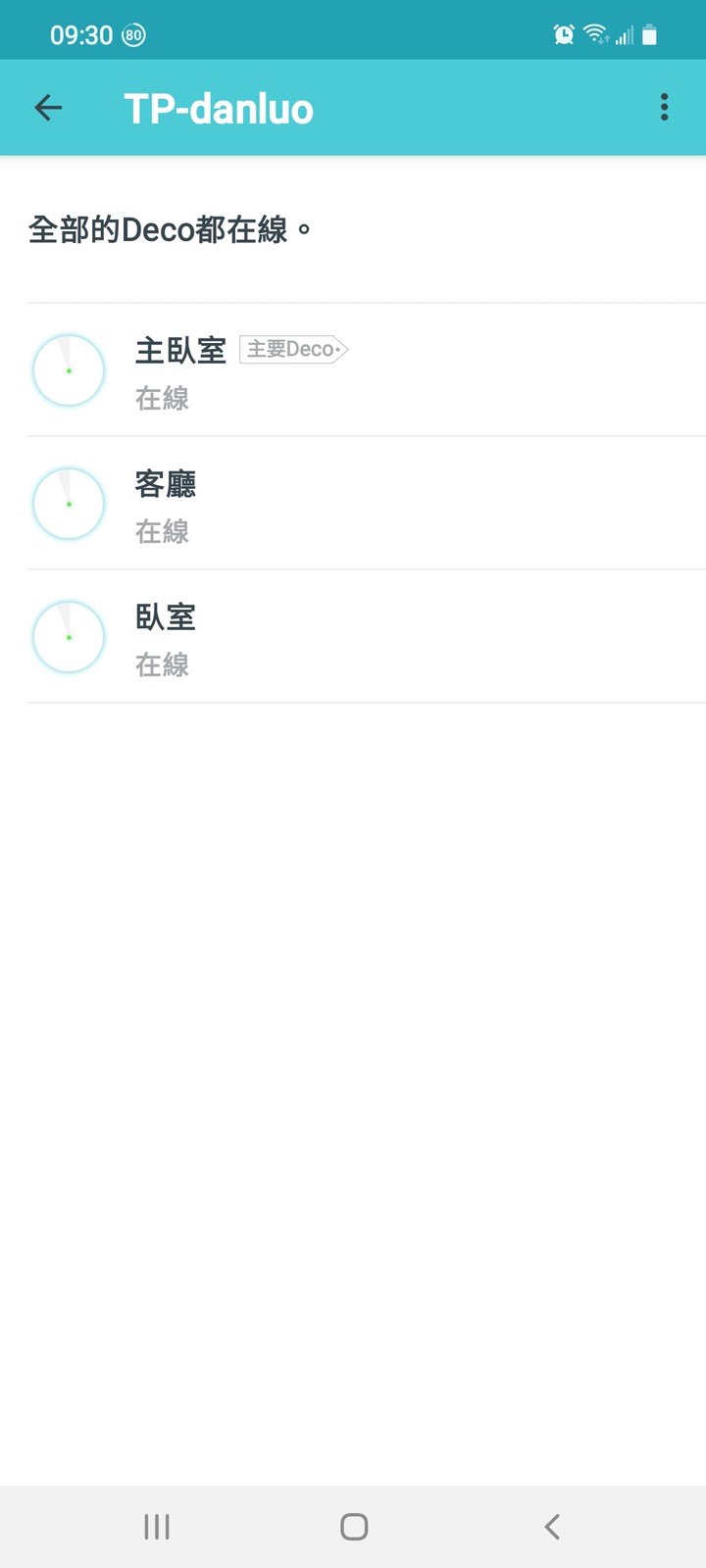The width and height of the screenshot is (706, 1568).
Task: Open the 主臥室 main Deco details
Action: (367, 369)
